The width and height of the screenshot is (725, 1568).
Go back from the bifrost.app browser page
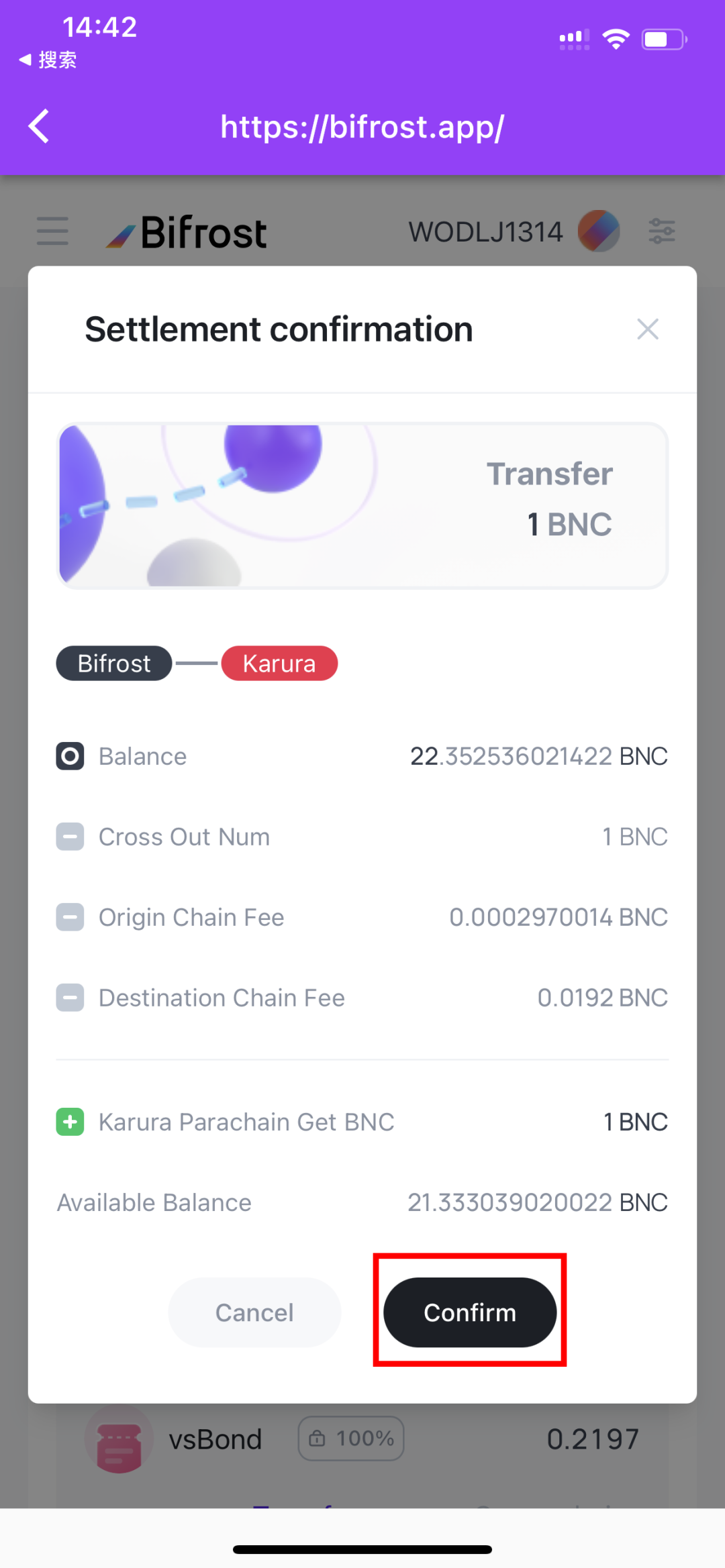click(39, 126)
